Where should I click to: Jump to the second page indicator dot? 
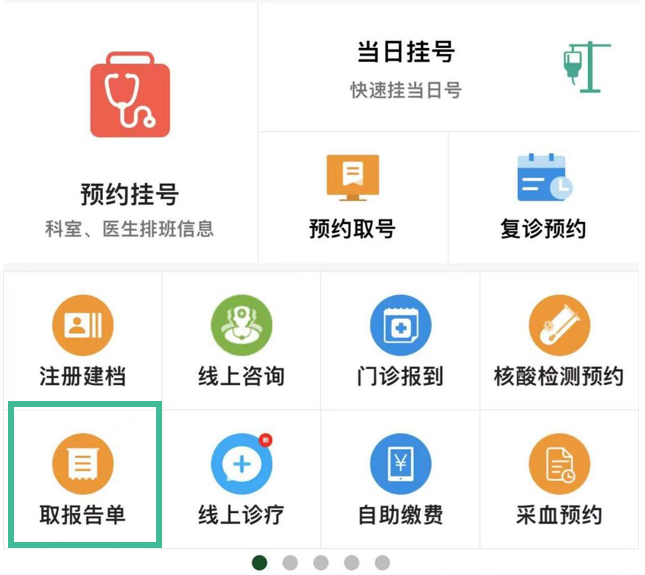pyautogui.click(x=290, y=563)
